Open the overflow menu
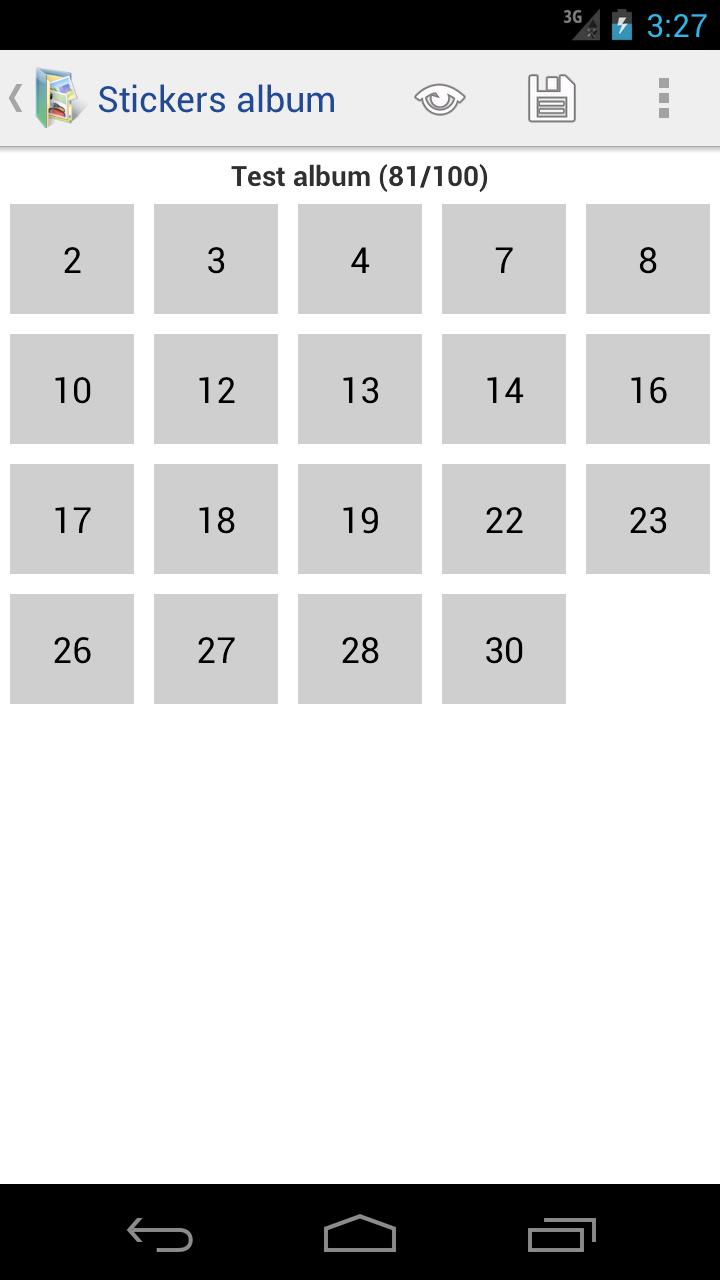The height and width of the screenshot is (1280, 720). 664,99
